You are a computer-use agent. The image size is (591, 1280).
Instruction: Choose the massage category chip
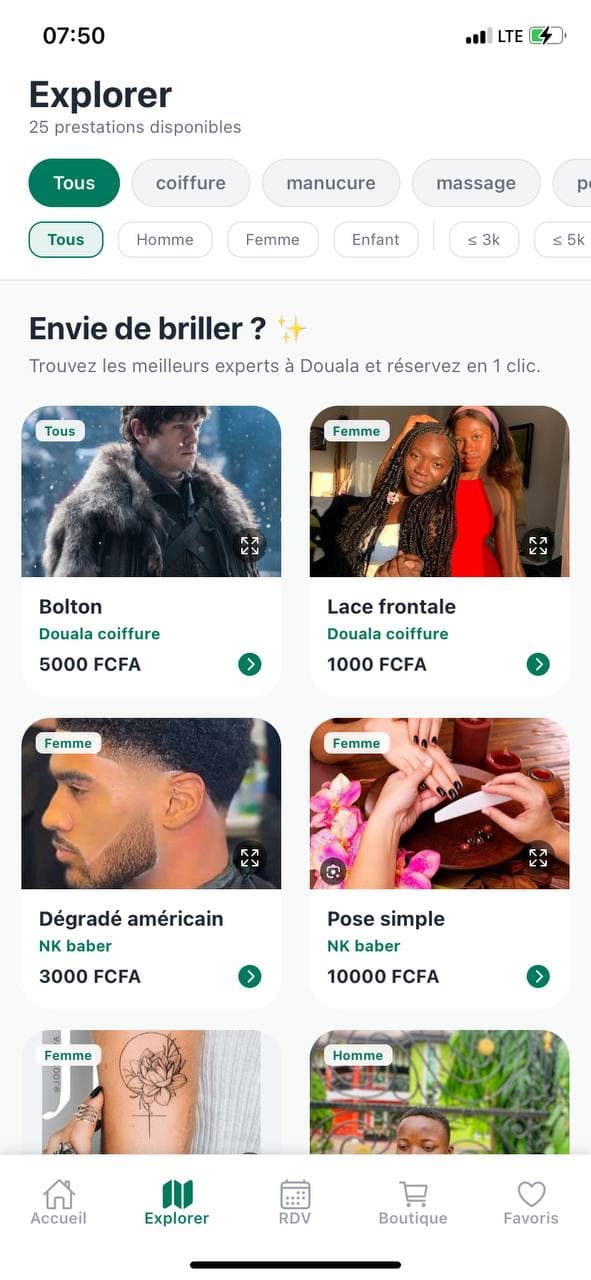pos(476,183)
